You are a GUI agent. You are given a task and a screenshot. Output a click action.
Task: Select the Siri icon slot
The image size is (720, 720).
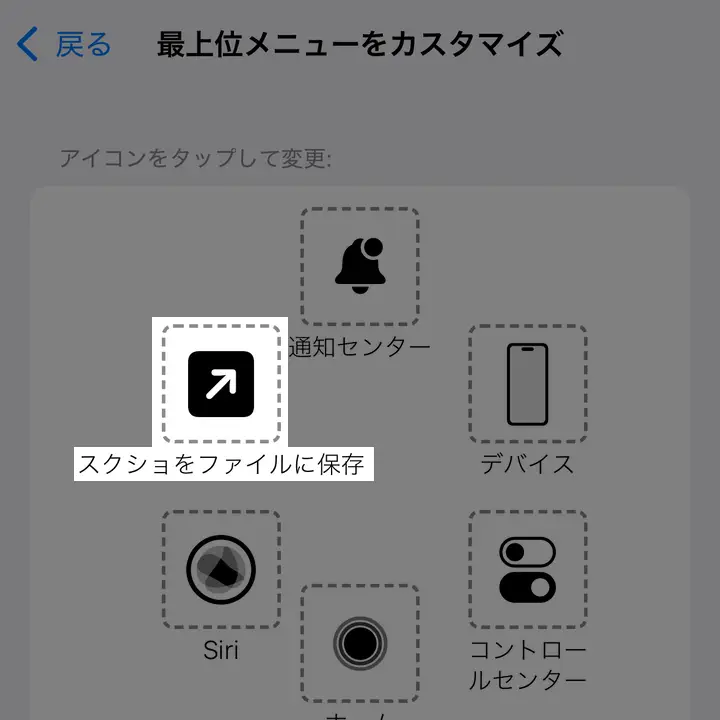221,569
